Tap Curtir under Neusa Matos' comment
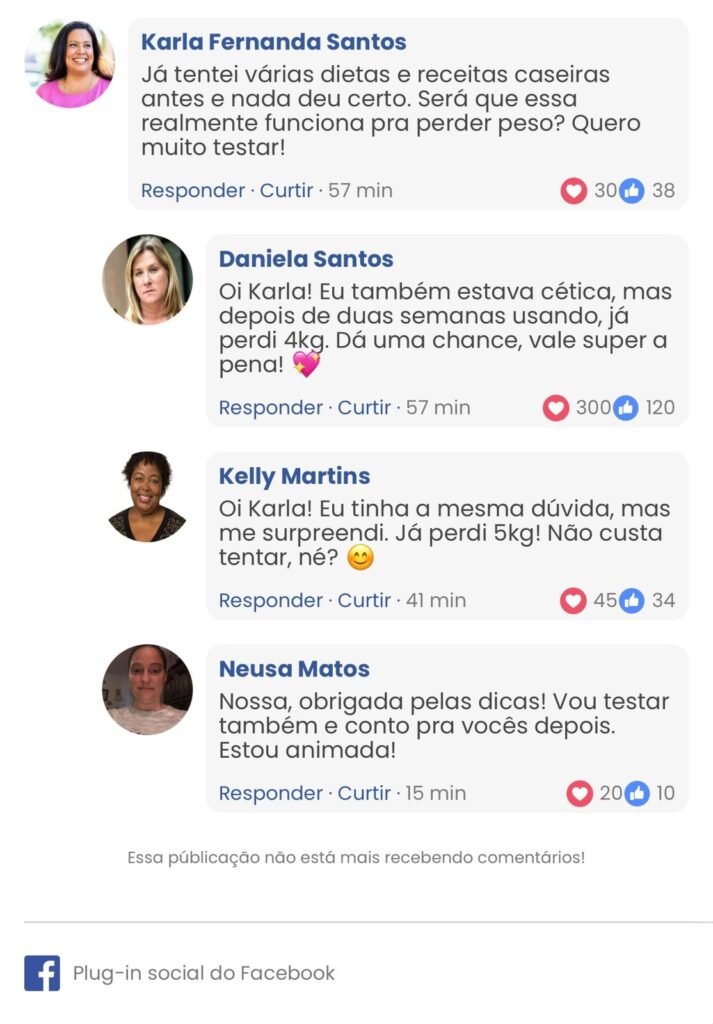 pyautogui.click(x=364, y=793)
